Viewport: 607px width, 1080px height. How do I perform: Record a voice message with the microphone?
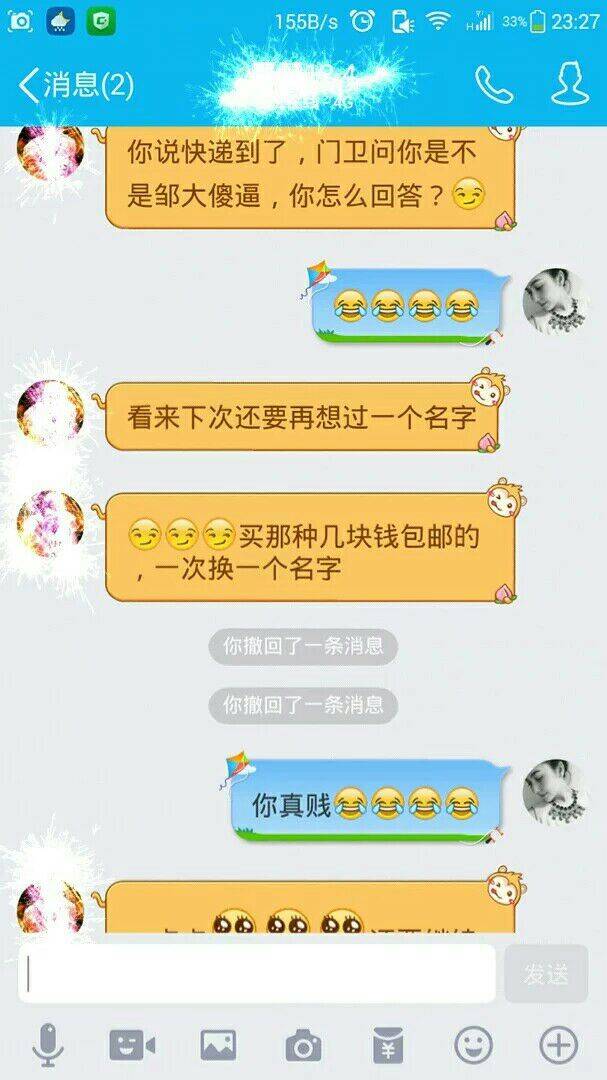pyautogui.click(x=47, y=1046)
